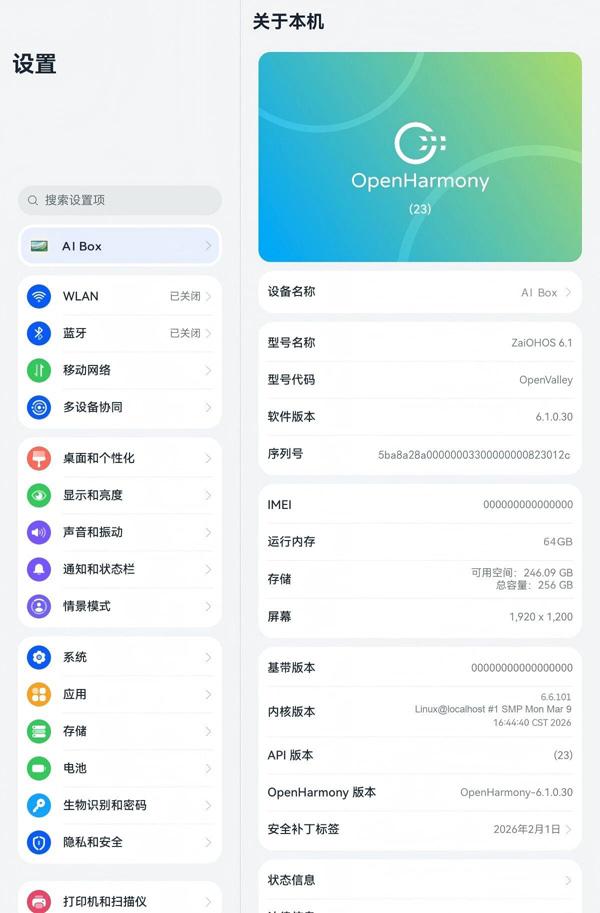
Task: Open 多设备协同 settings
Action: [x=120, y=407]
